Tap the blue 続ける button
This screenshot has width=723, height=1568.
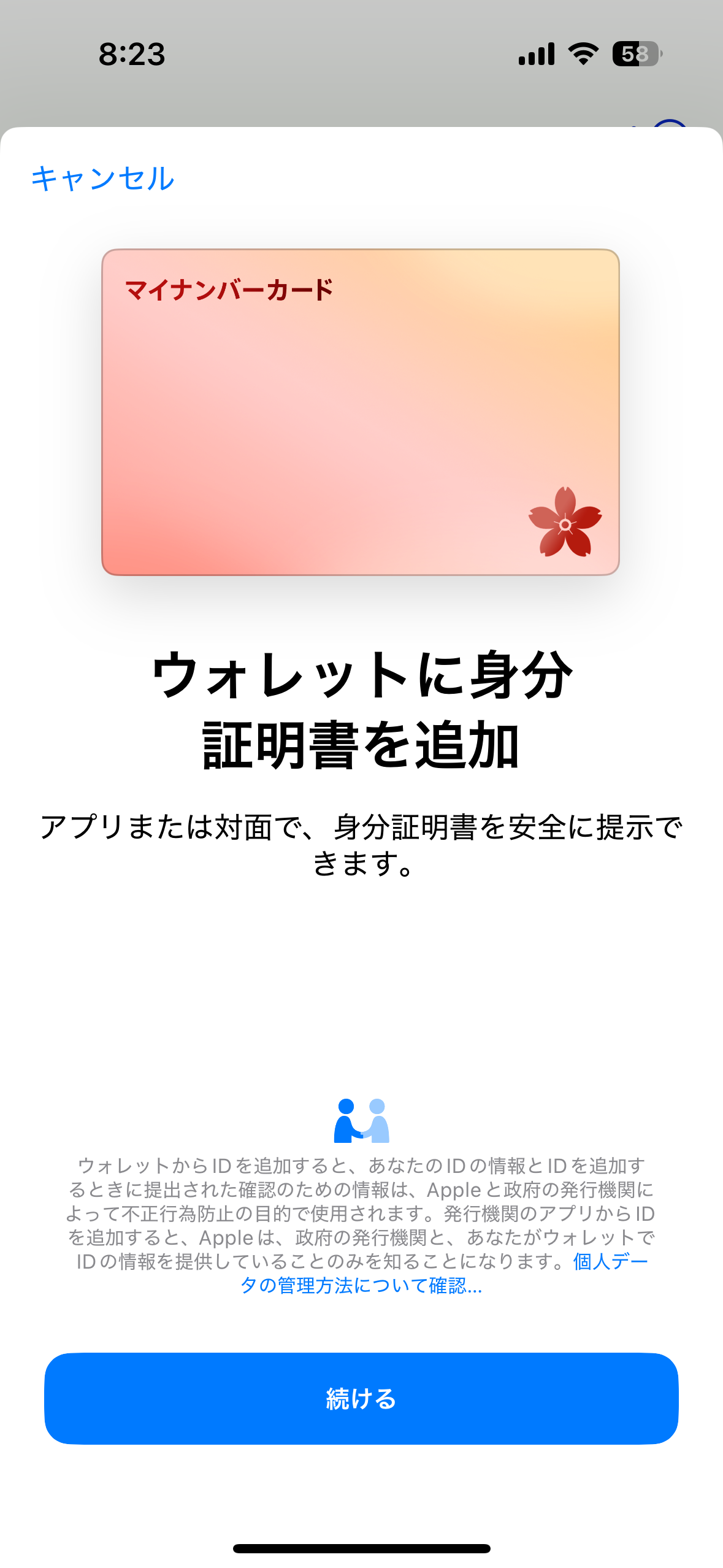(361, 1398)
